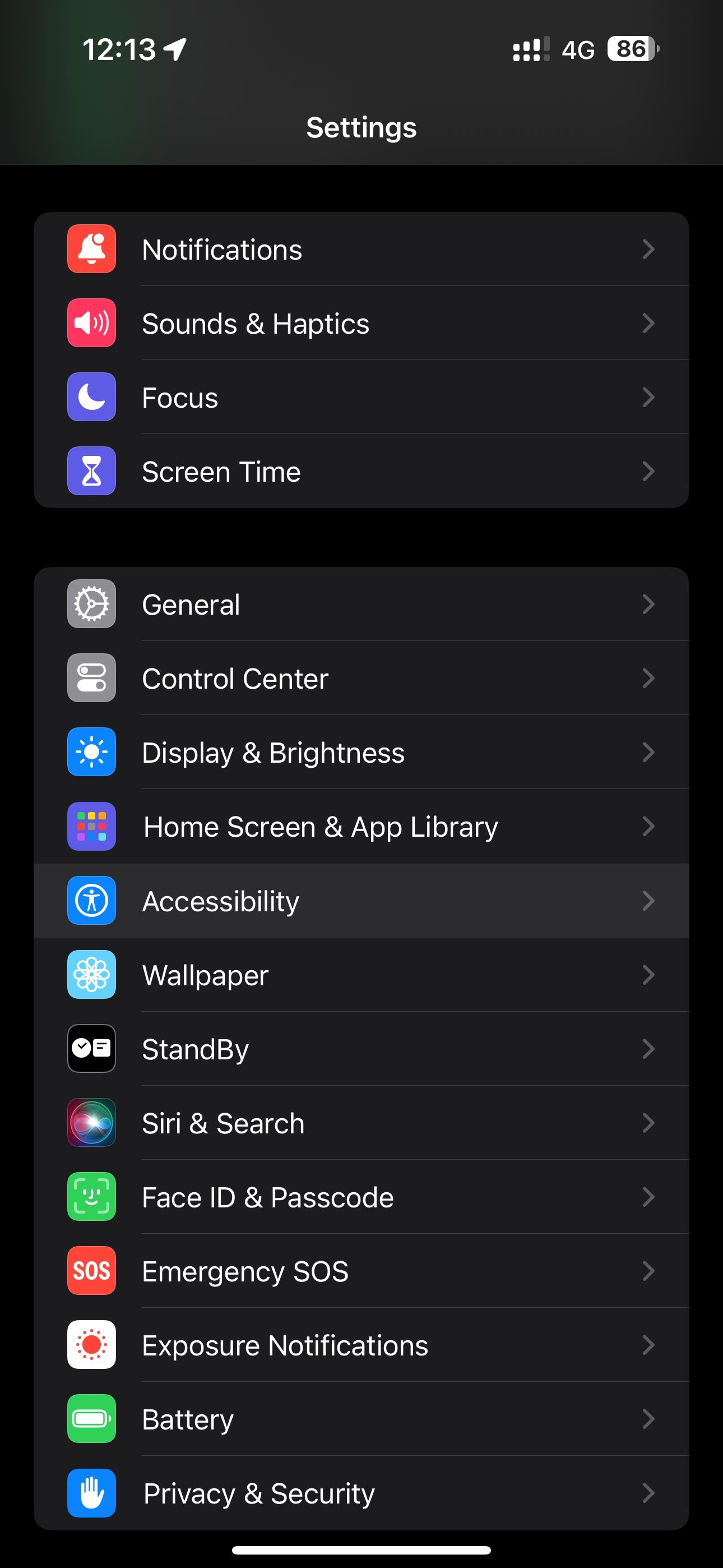The width and height of the screenshot is (723, 1568).
Task: Open the Screen Time hourglass icon
Action: coord(91,472)
